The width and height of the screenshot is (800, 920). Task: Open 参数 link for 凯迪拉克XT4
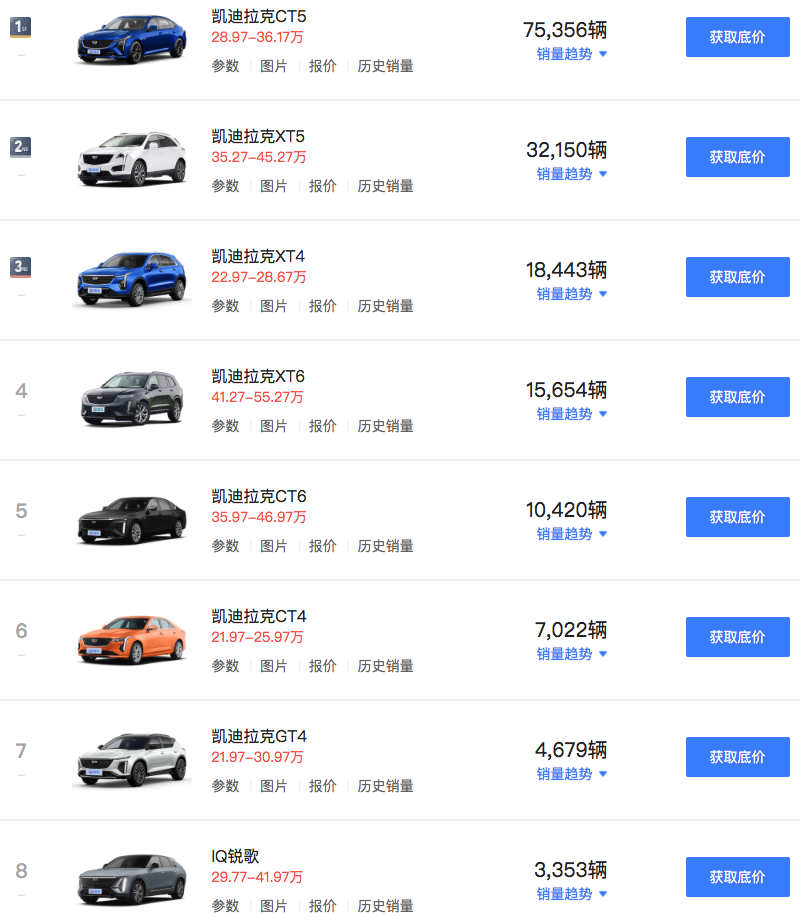pyautogui.click(x=225, y=306)
